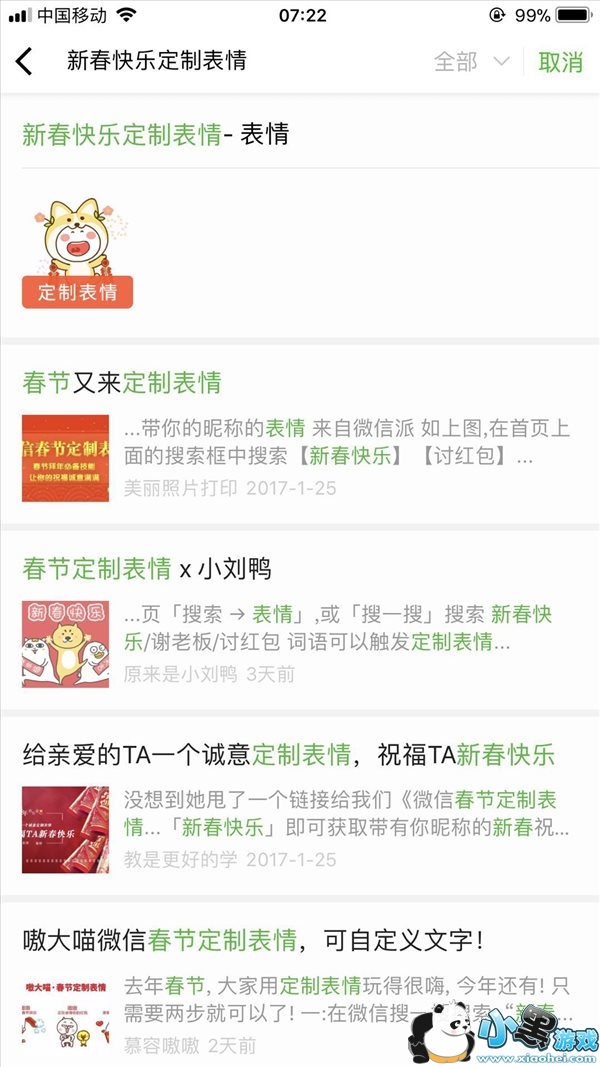The height and width of the screenshot is (1067, 600).
Task: Open the article 春节定制表情 x 小刘鸭
Action: coord(147,569)
